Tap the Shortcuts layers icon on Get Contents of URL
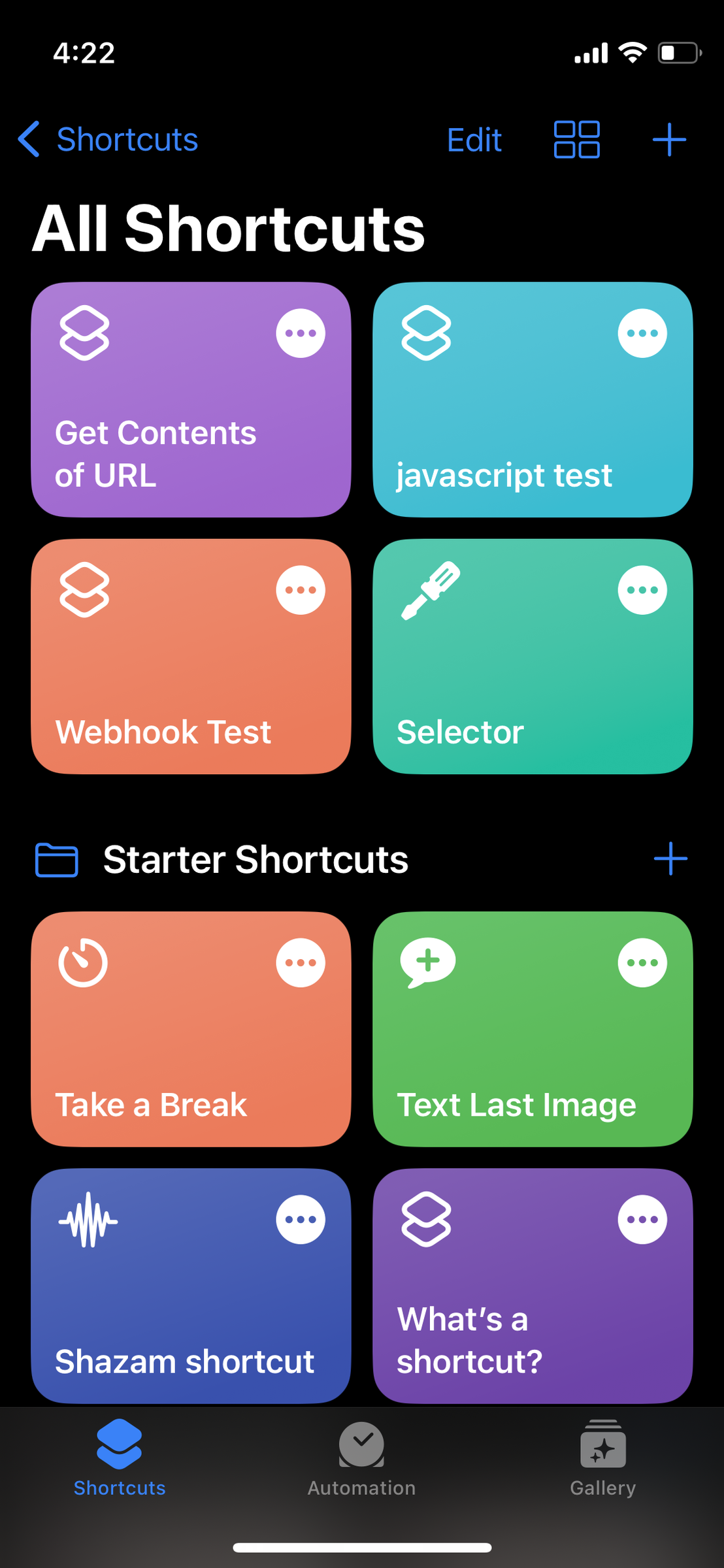The height and width of the screenshot is (1568, 724). pos(85,333)
